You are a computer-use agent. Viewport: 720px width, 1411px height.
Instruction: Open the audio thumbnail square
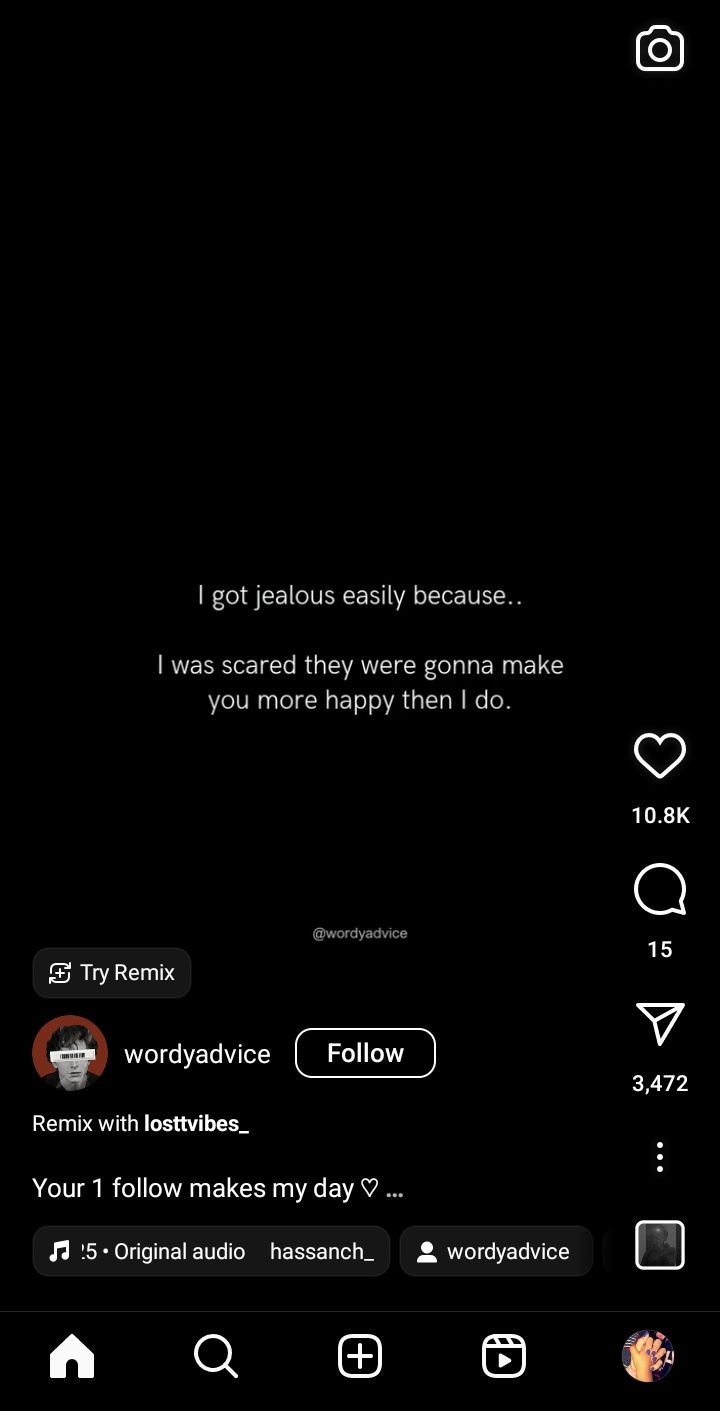coord(660,1245)
